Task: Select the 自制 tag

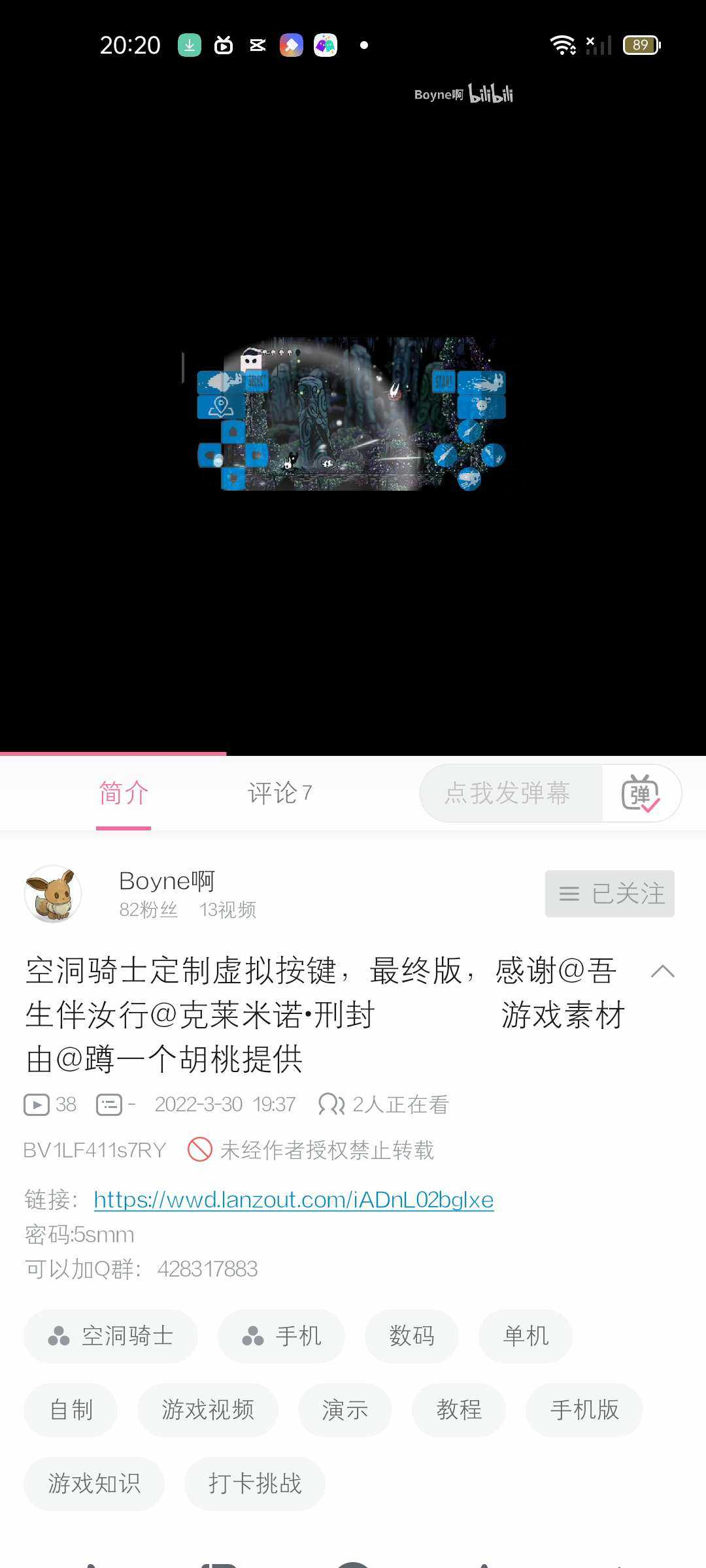Action: point(71,1410)
